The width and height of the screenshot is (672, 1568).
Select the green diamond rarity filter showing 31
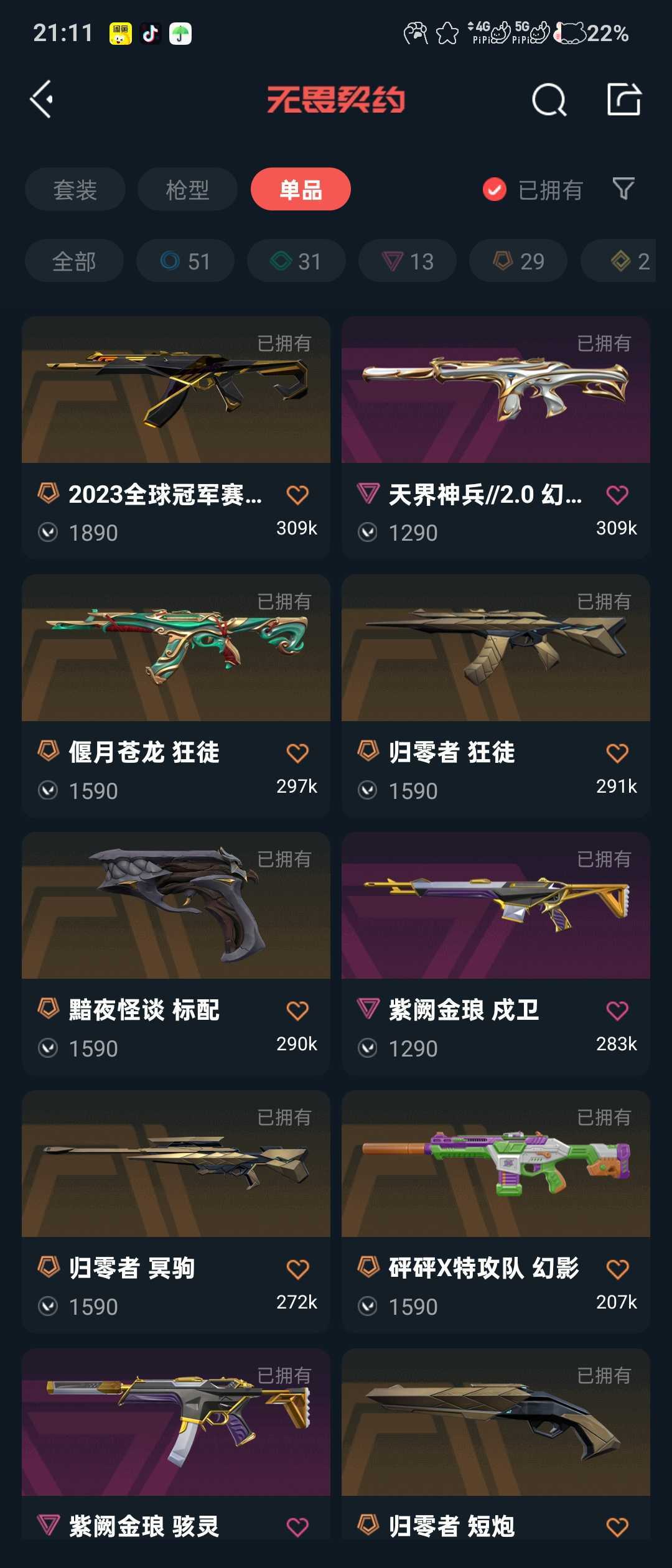pos(296,261)
